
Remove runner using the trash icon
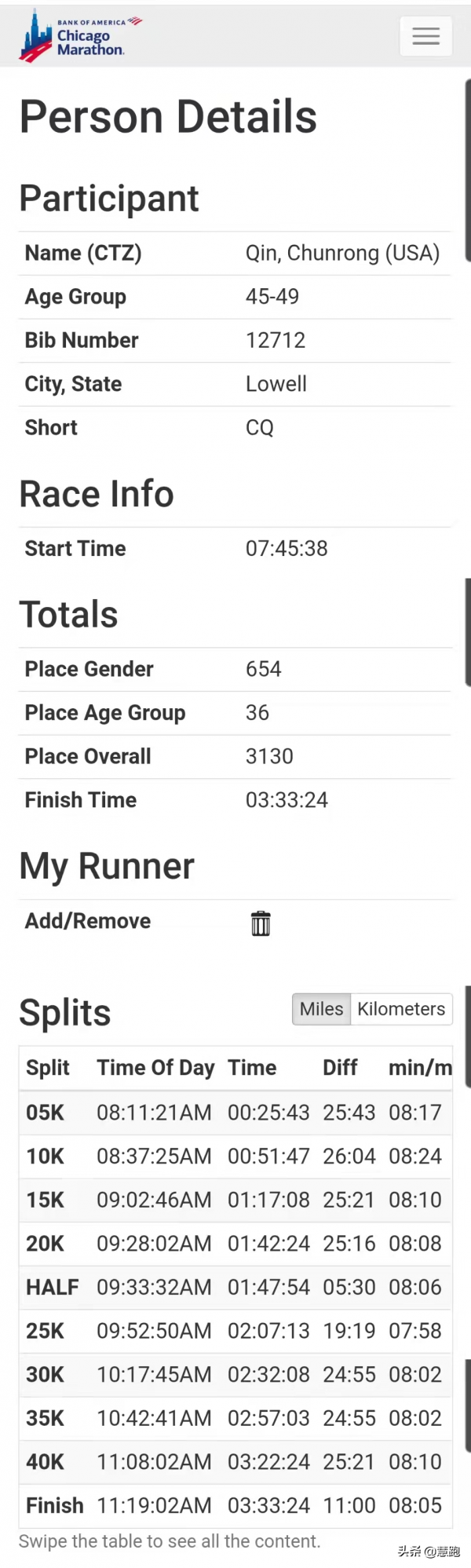[x=261, y=923]
